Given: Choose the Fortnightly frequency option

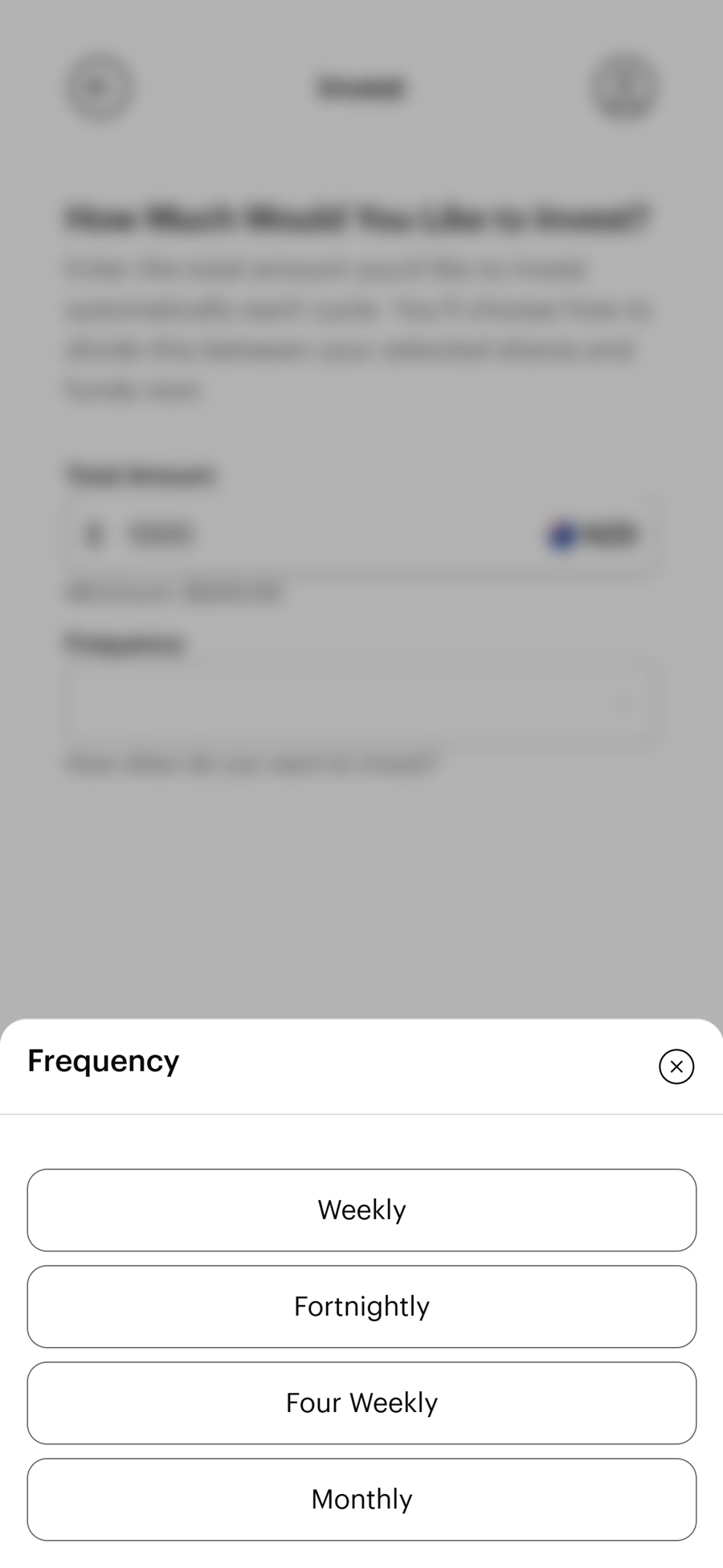Looking at the screenshot, I should click(361, 1306).
